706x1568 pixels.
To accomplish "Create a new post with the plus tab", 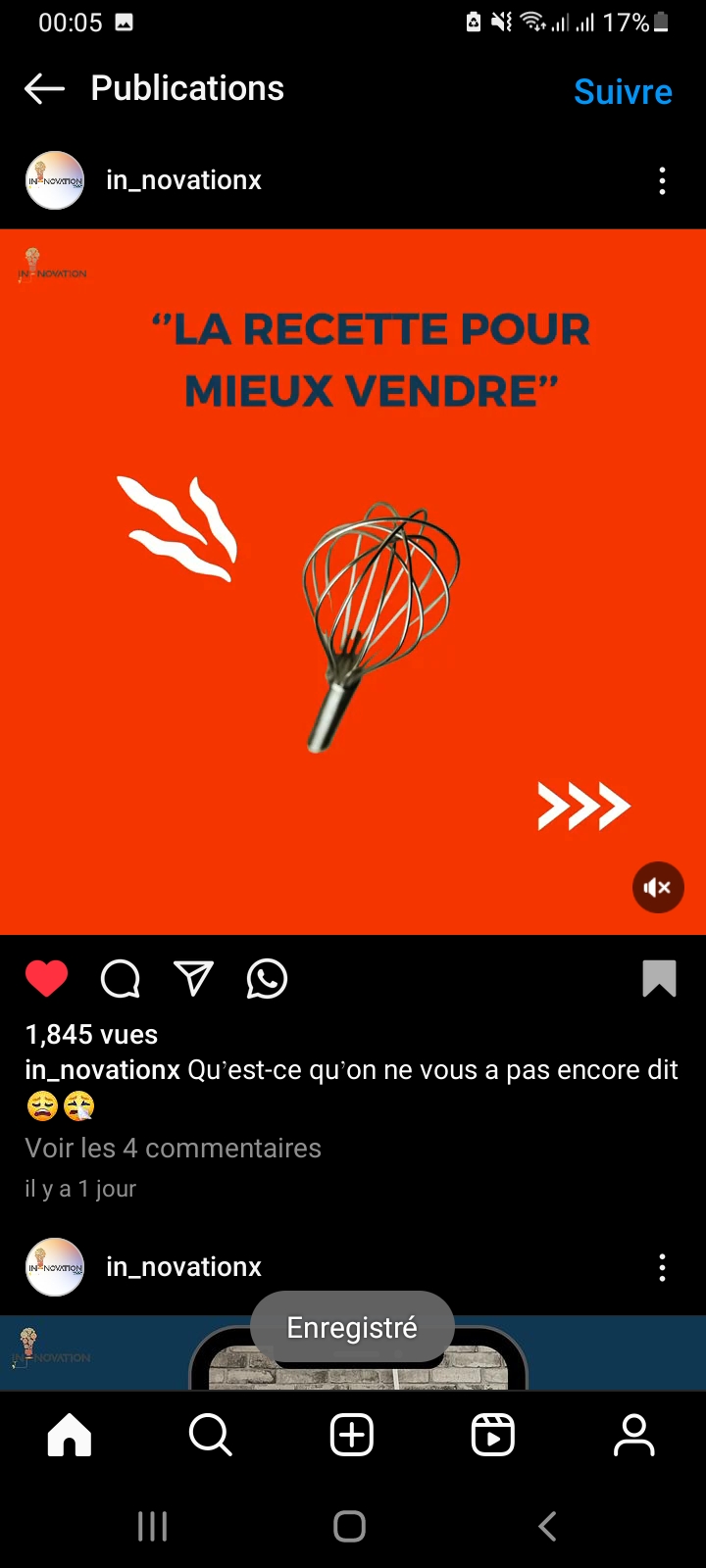I will click(x=352, y=1436).
